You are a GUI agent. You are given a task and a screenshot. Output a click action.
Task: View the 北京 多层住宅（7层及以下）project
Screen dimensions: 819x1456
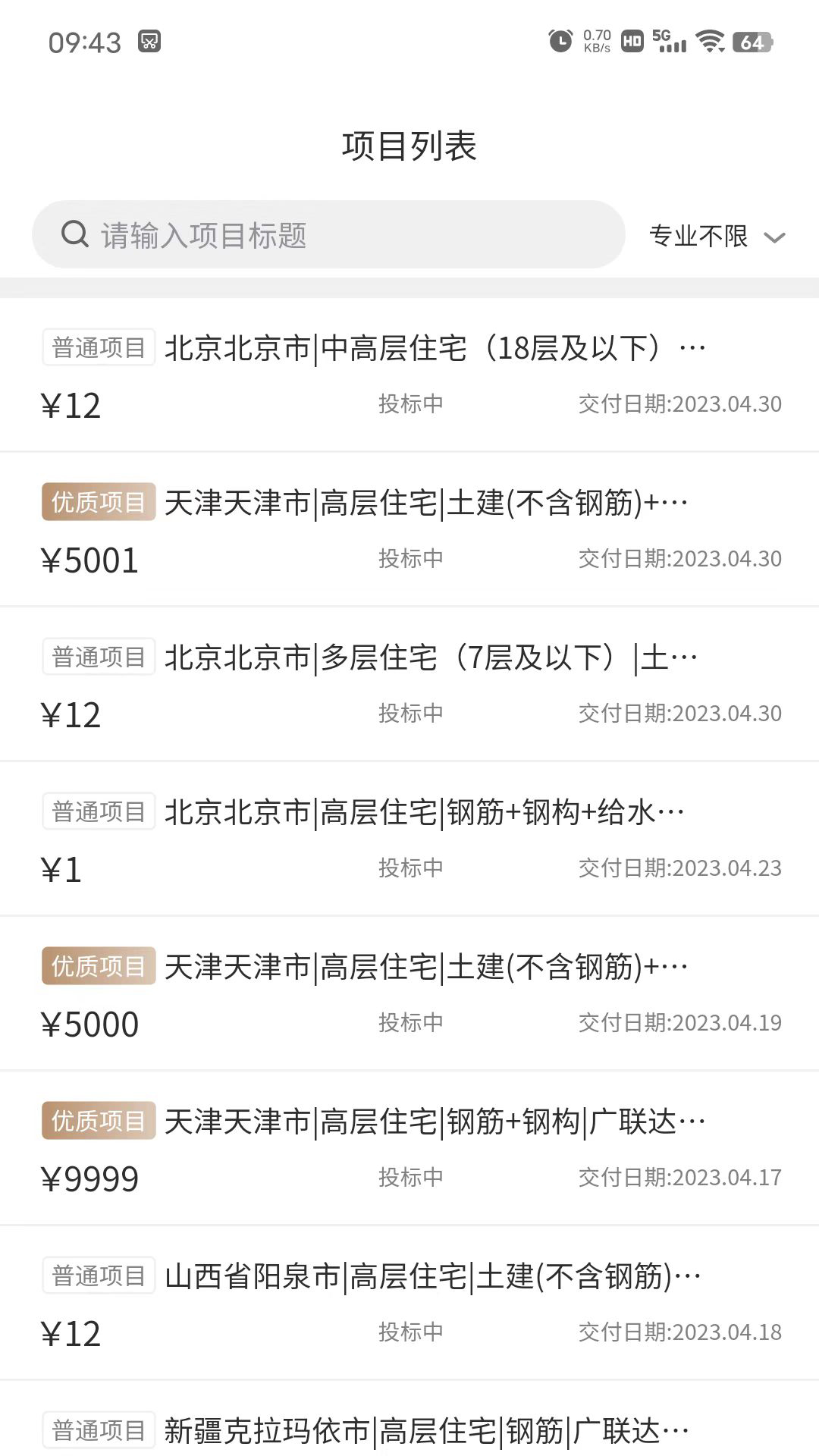pos(409,684)
